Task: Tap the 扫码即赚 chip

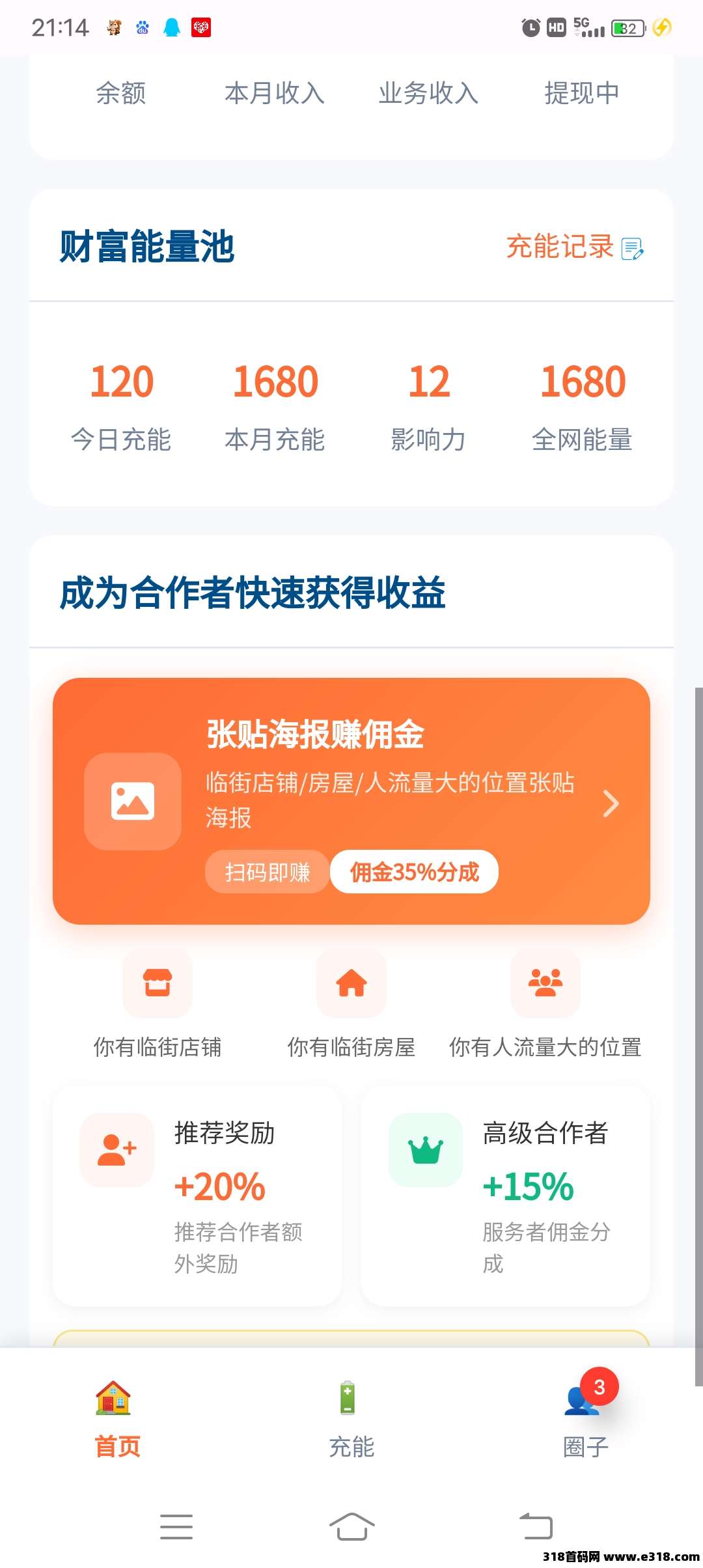Action: click(268, 872)
